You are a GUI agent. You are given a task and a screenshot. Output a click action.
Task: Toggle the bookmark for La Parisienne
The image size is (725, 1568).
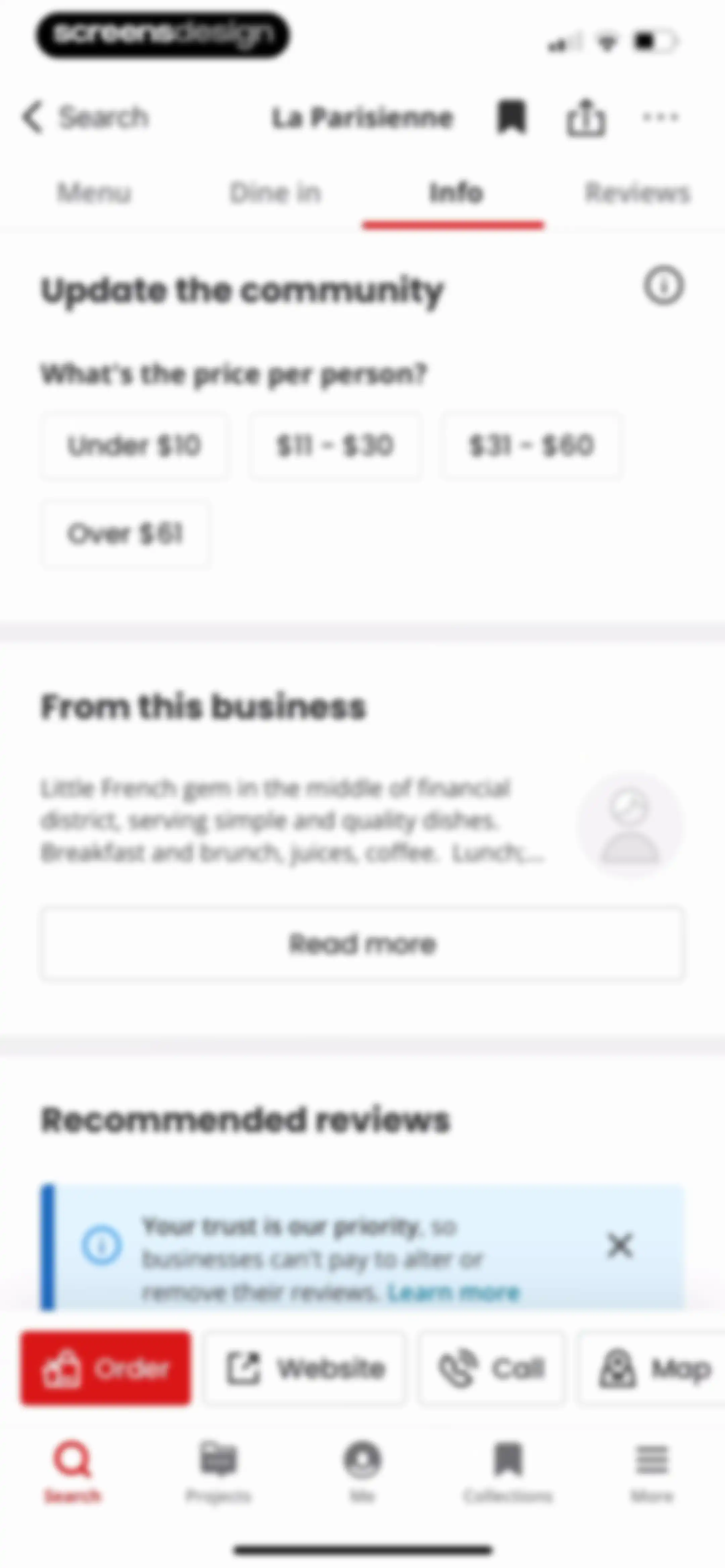511,117
